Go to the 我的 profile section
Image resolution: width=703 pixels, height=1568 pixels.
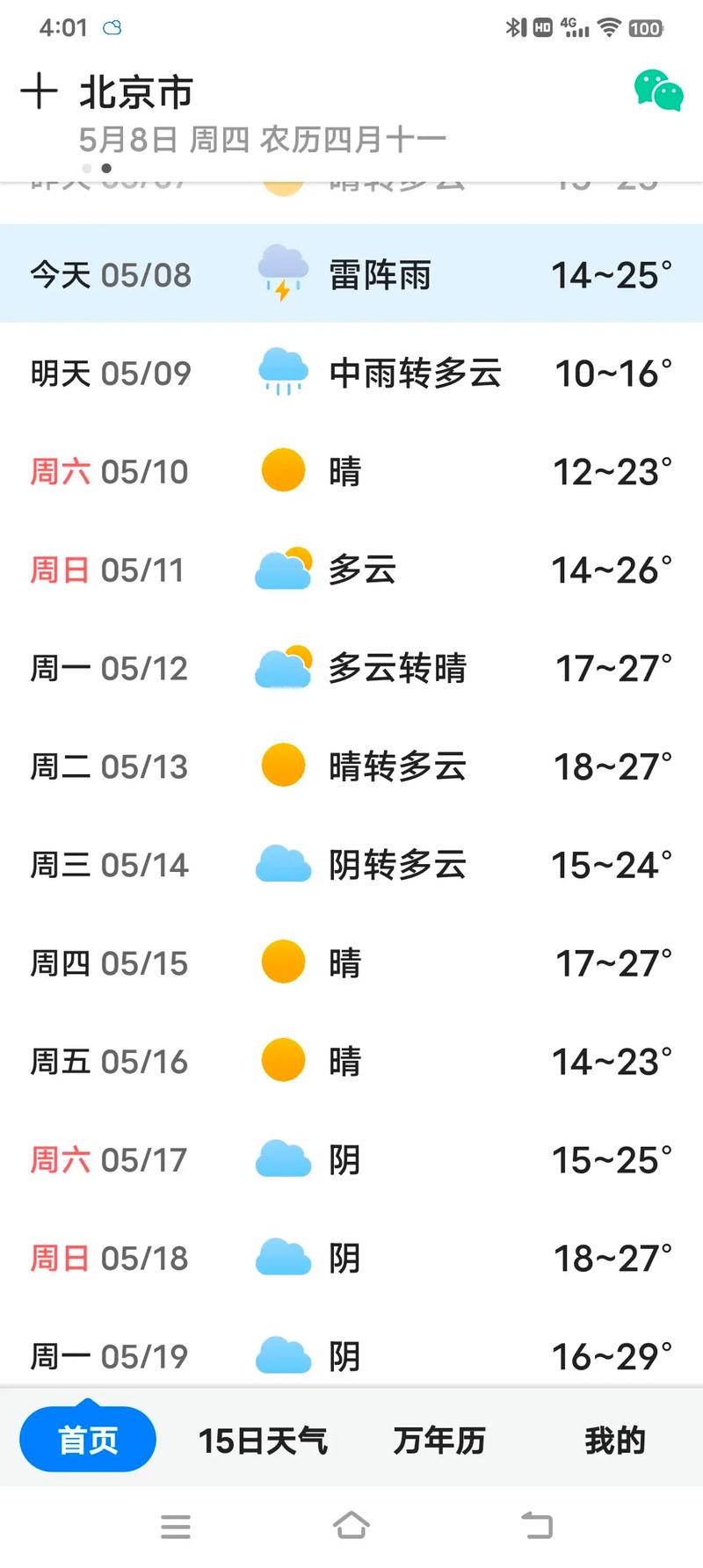pyautogui.click(x=613, y=1440)
